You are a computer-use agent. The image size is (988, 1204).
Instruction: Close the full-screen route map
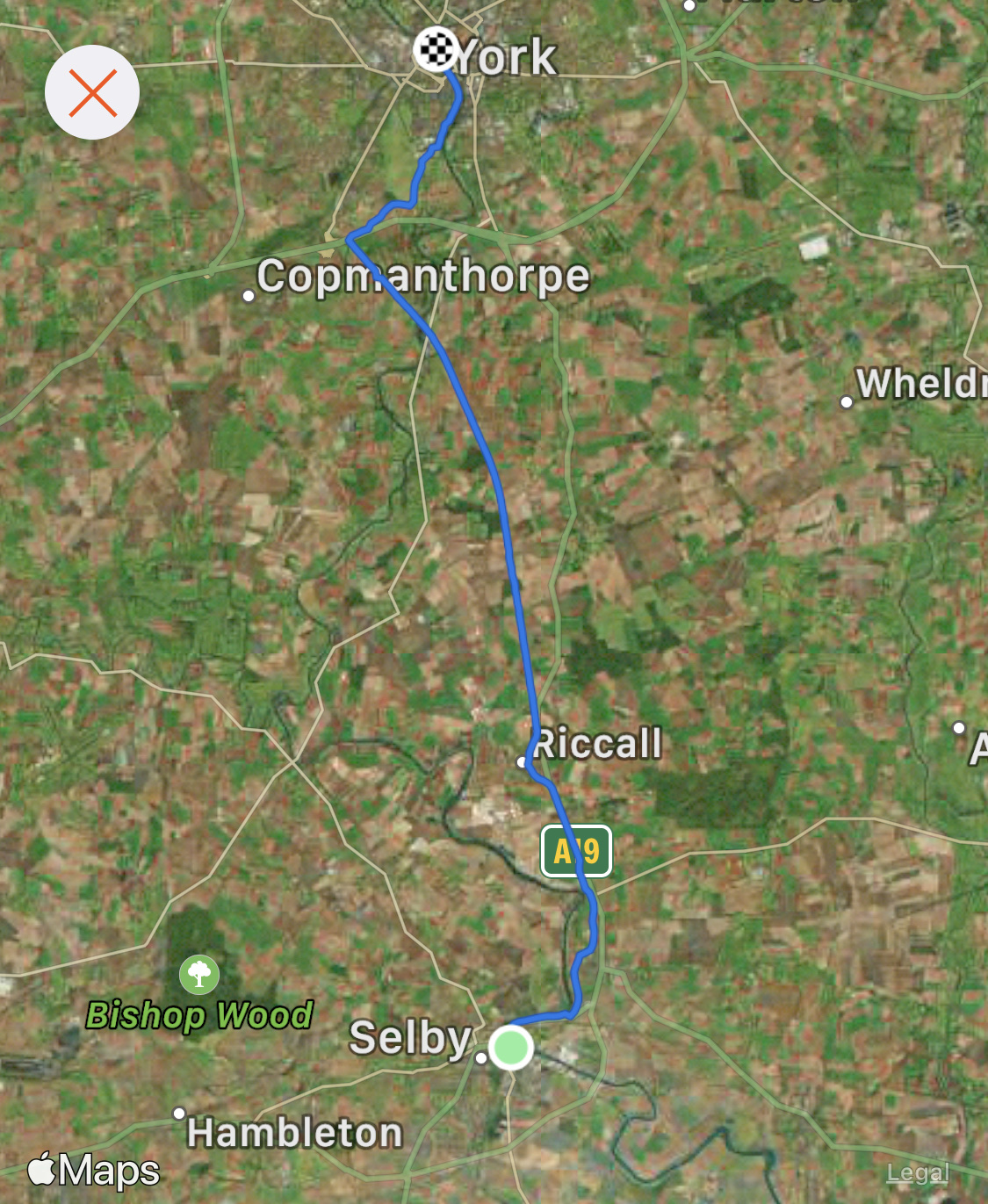click(x=92, y=92)
